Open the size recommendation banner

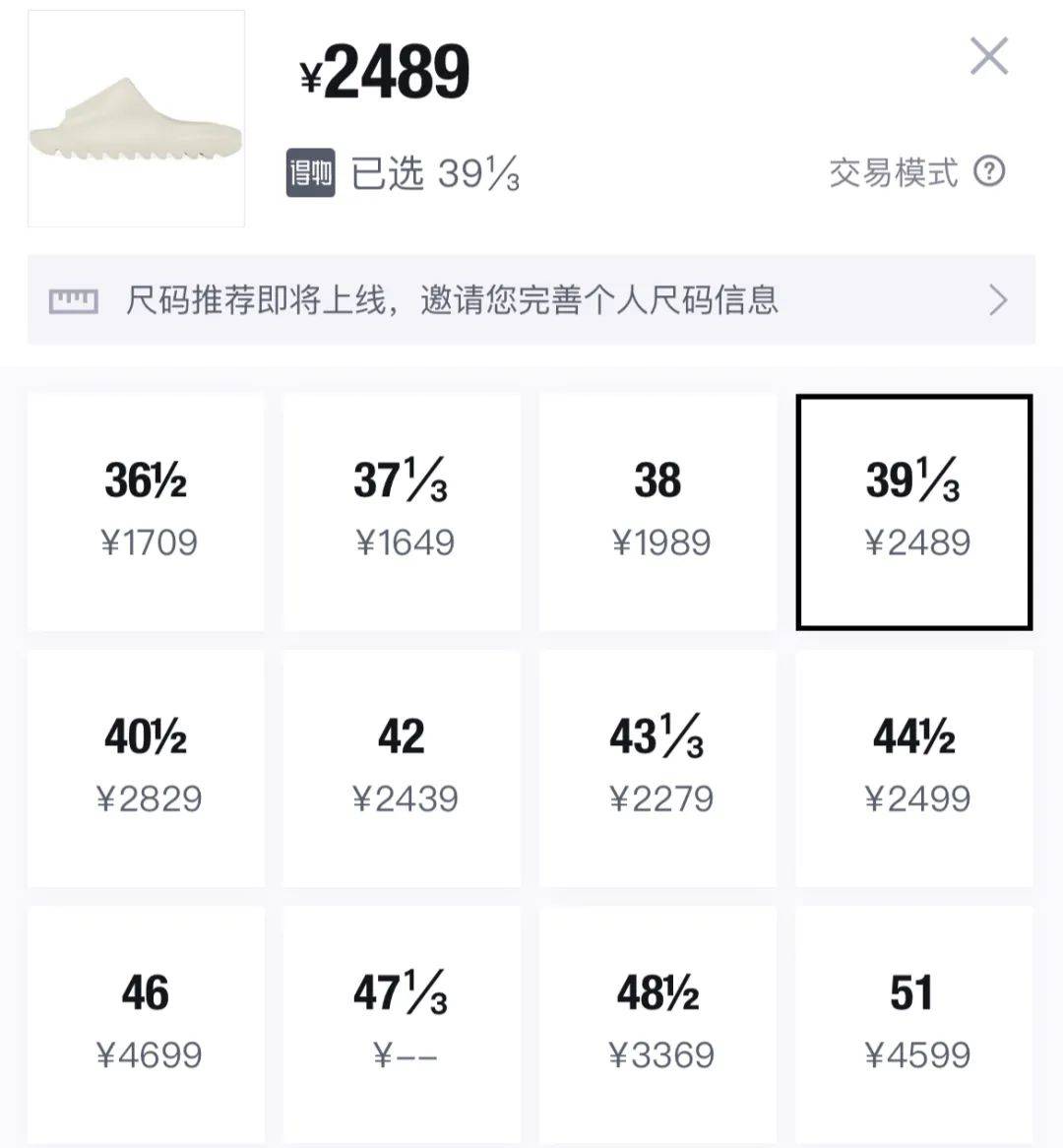531,299
